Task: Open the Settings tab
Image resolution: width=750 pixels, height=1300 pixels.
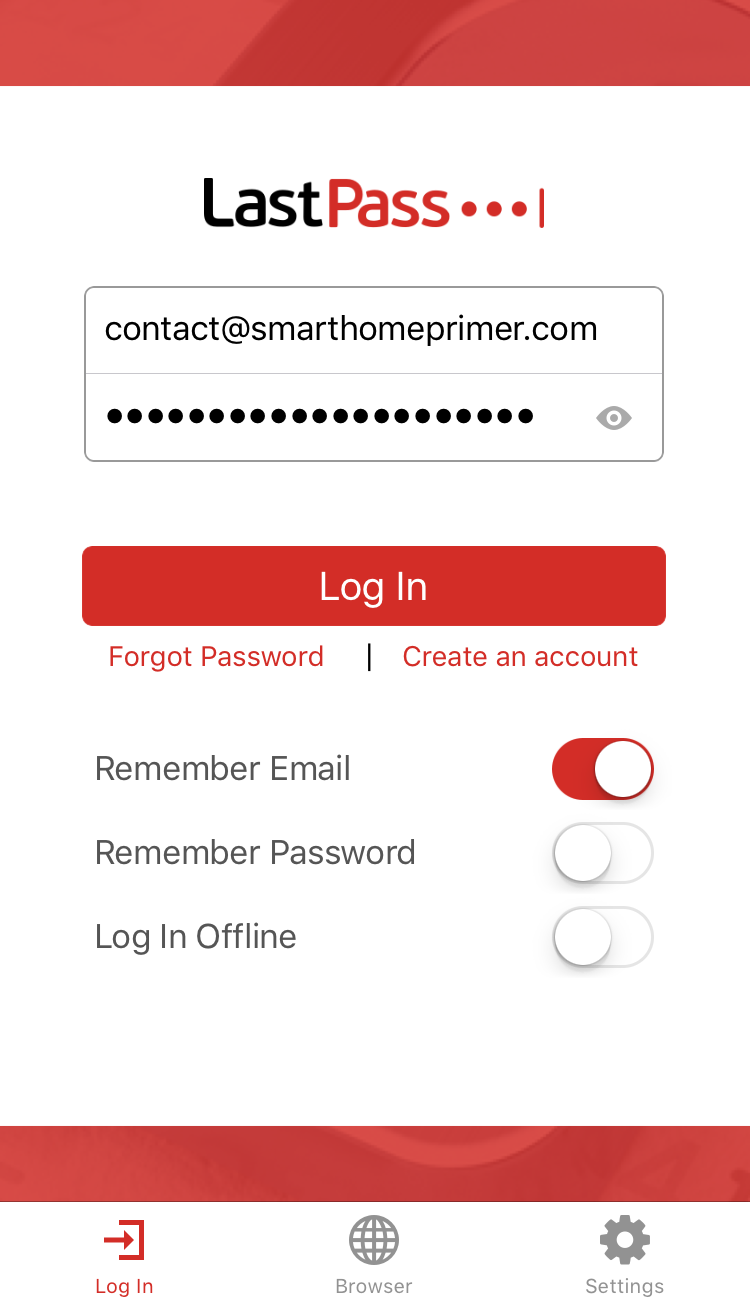Action: point(625,1256)
